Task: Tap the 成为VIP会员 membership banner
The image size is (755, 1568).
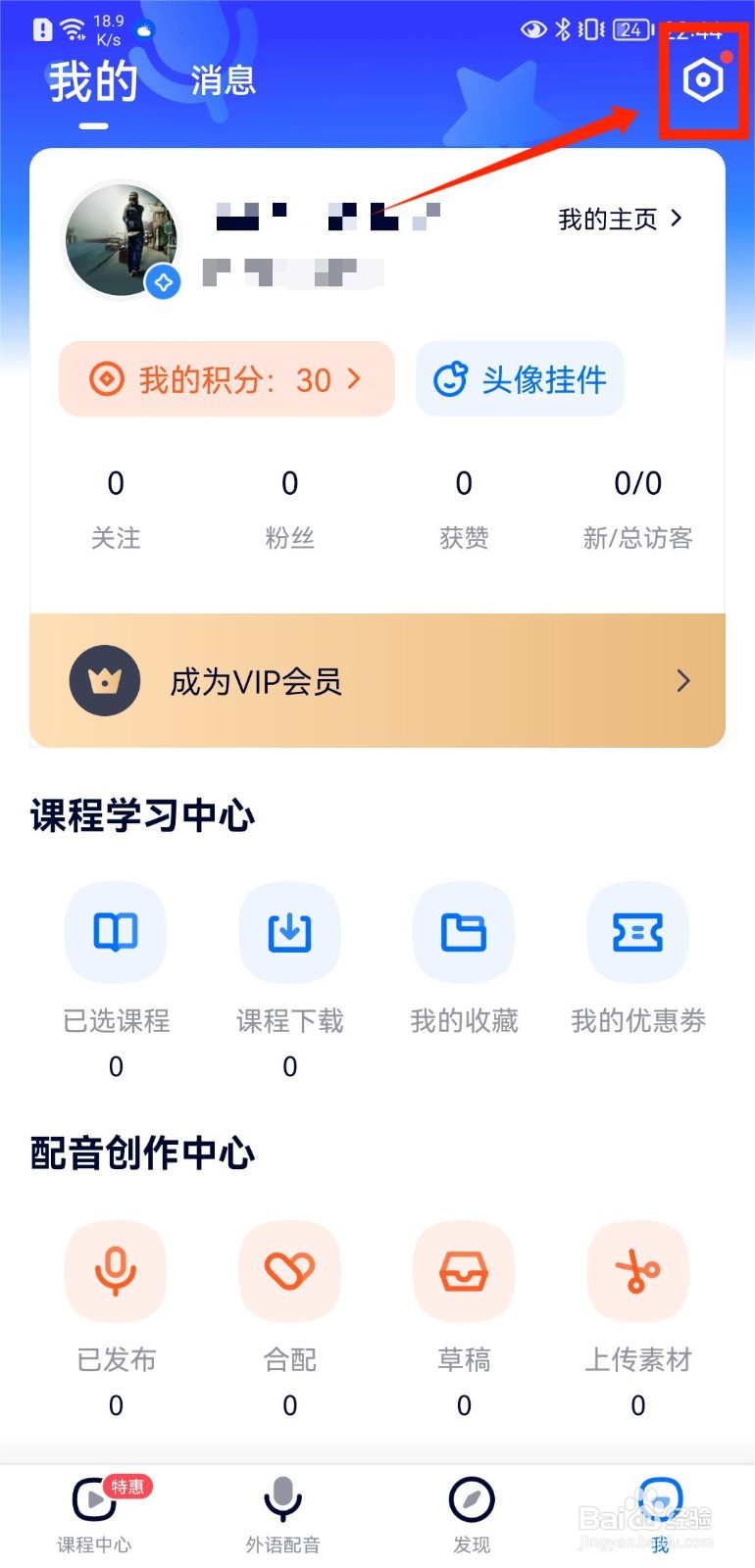Action: tap(377, 680)
